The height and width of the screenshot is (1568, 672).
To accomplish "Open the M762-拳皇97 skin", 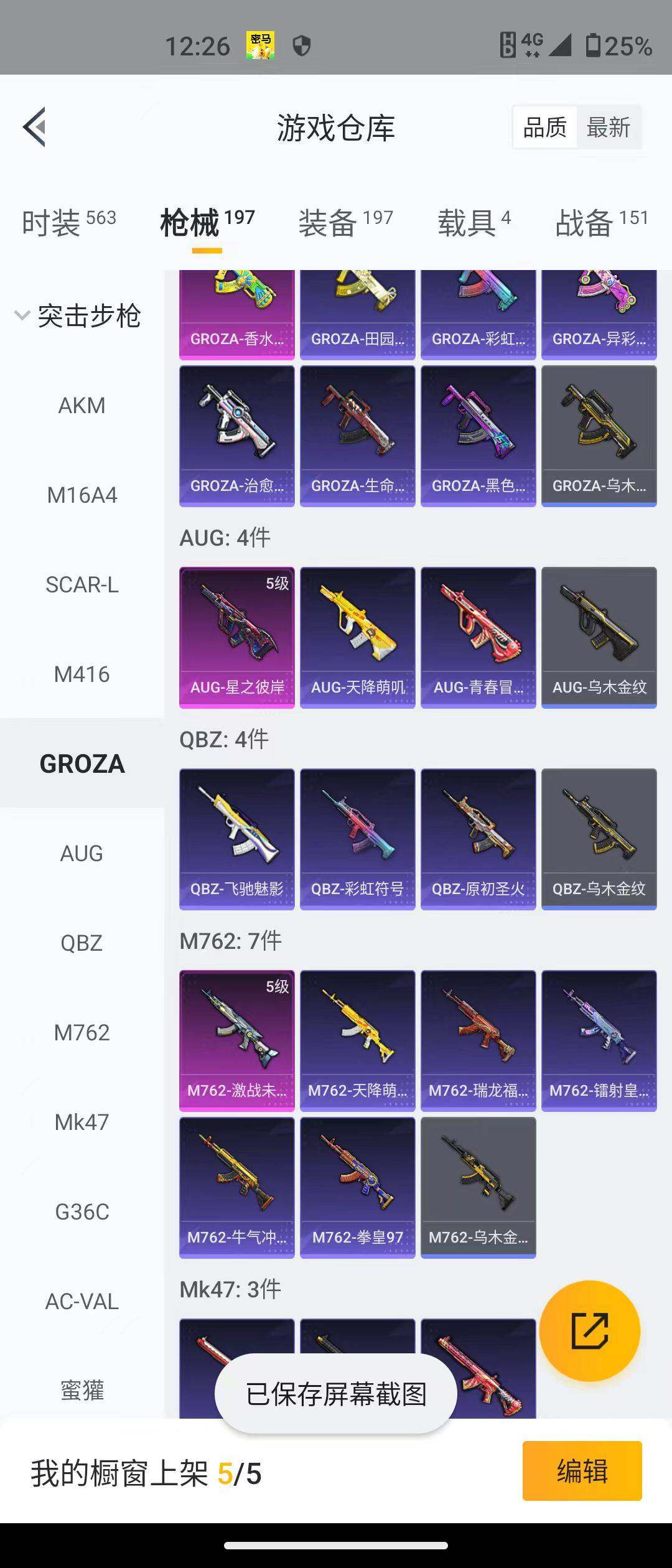I will point(358,1187).
